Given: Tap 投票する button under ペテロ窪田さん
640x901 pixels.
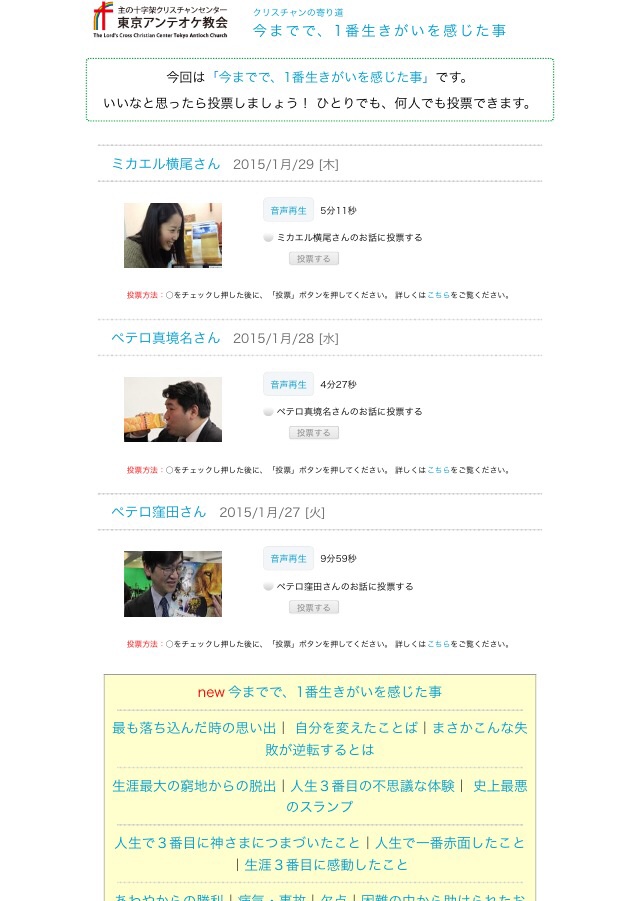Looking at the screenshot, I should coord(314,607).
